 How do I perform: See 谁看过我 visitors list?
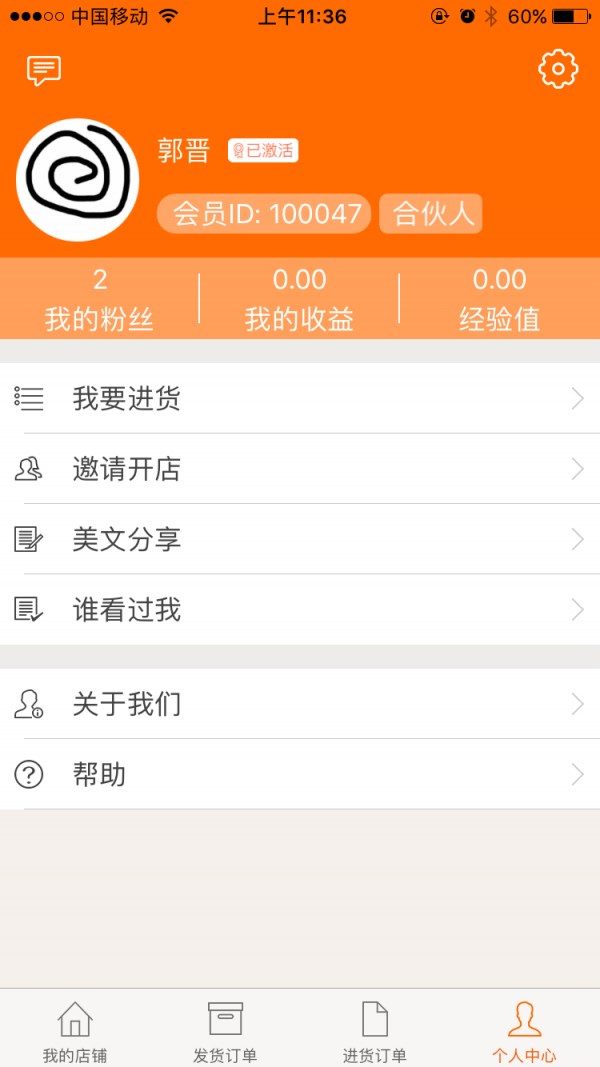[300, 610]
